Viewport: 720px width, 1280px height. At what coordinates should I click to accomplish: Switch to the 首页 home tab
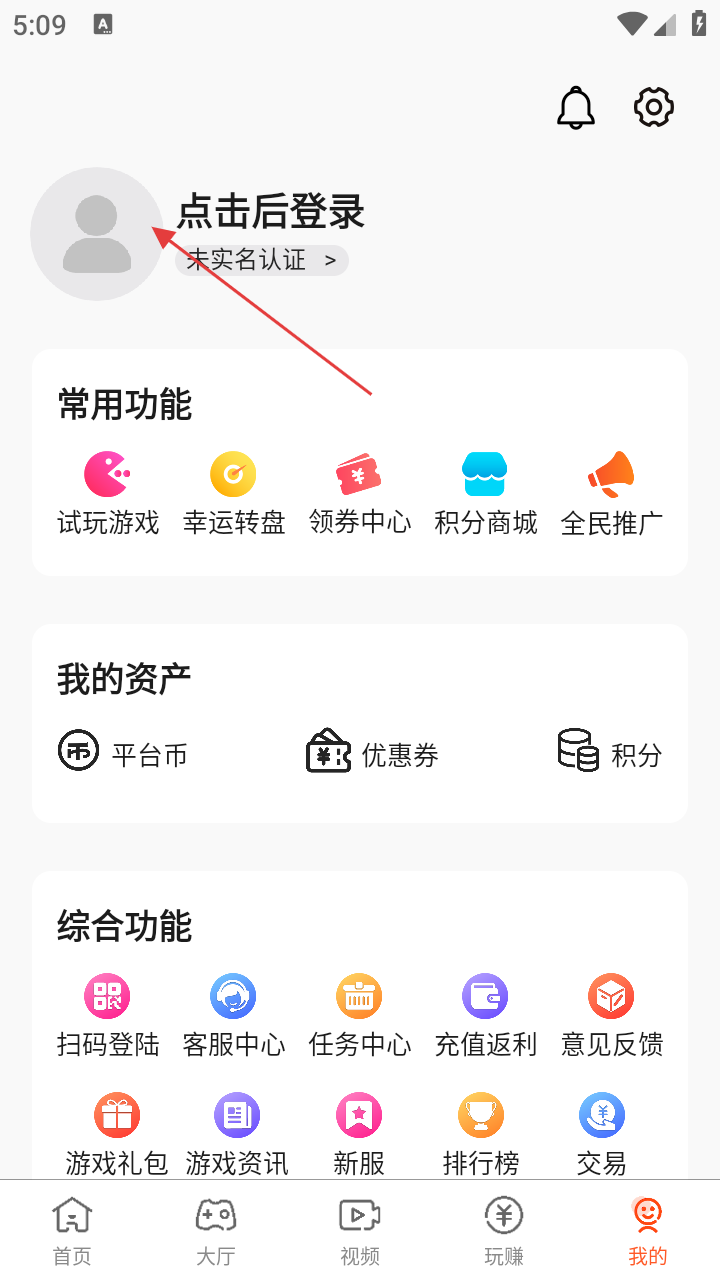[72, 1231]
